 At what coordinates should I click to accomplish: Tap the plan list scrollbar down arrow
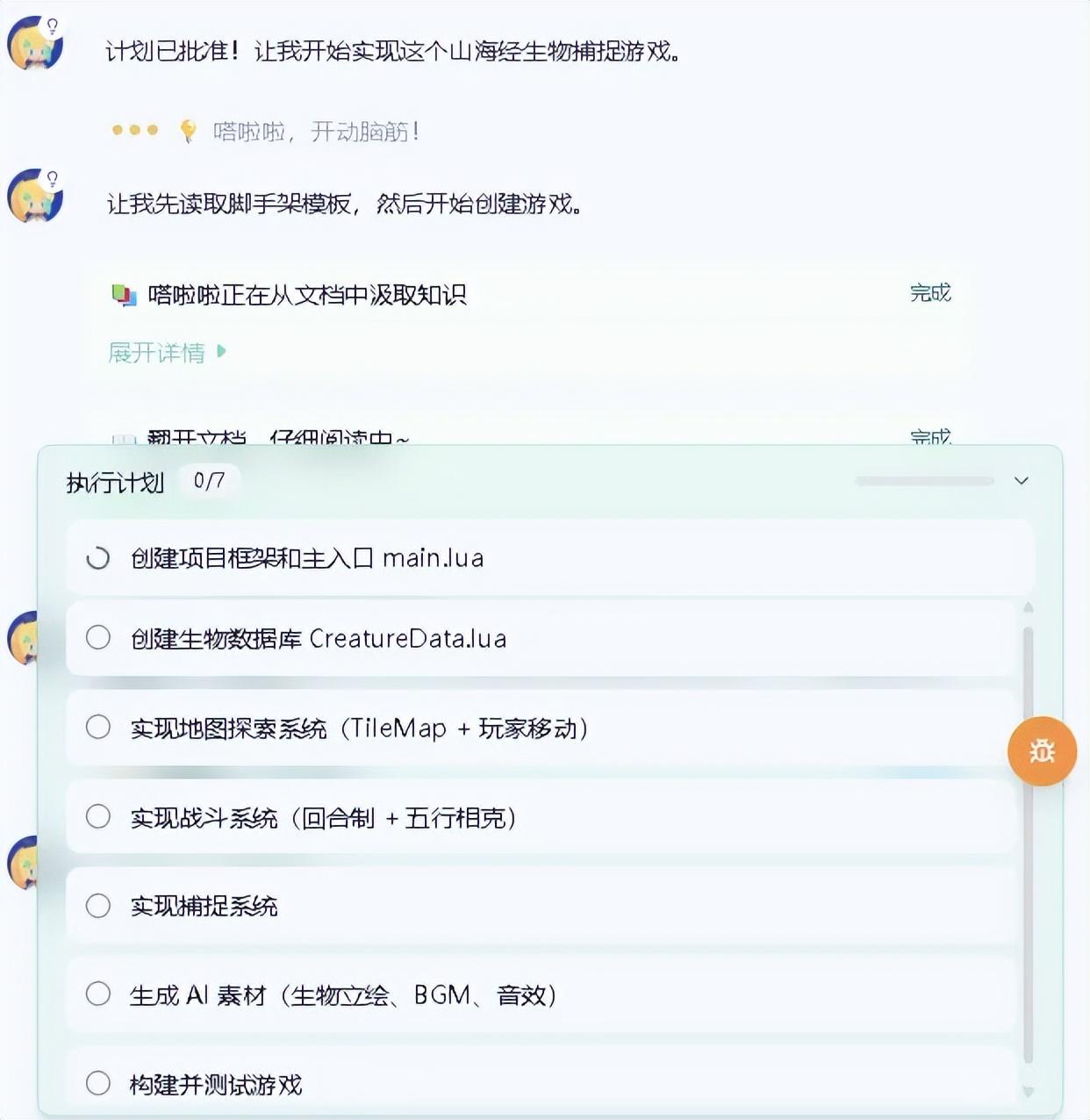[x=1028, y=1091]
